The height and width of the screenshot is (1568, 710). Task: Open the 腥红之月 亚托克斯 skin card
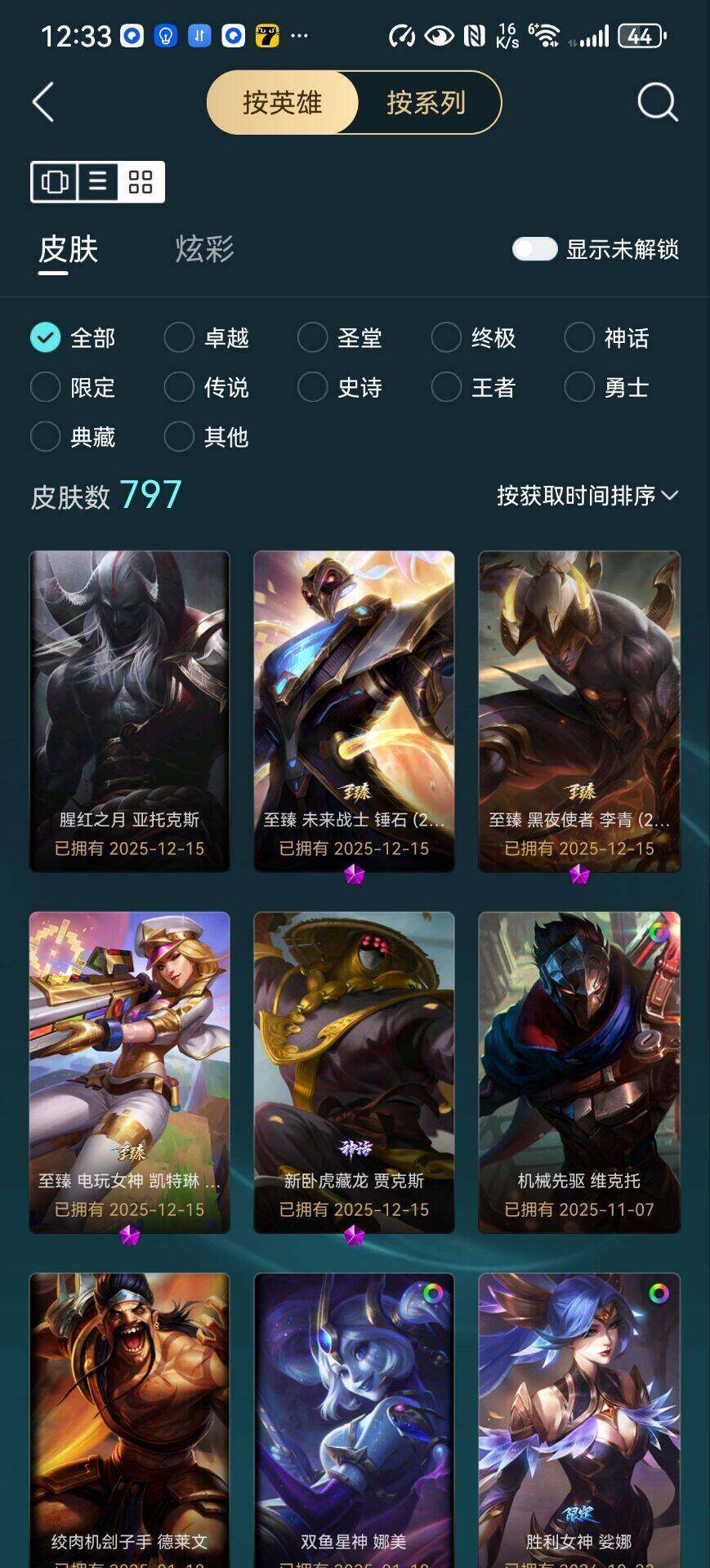129,710
